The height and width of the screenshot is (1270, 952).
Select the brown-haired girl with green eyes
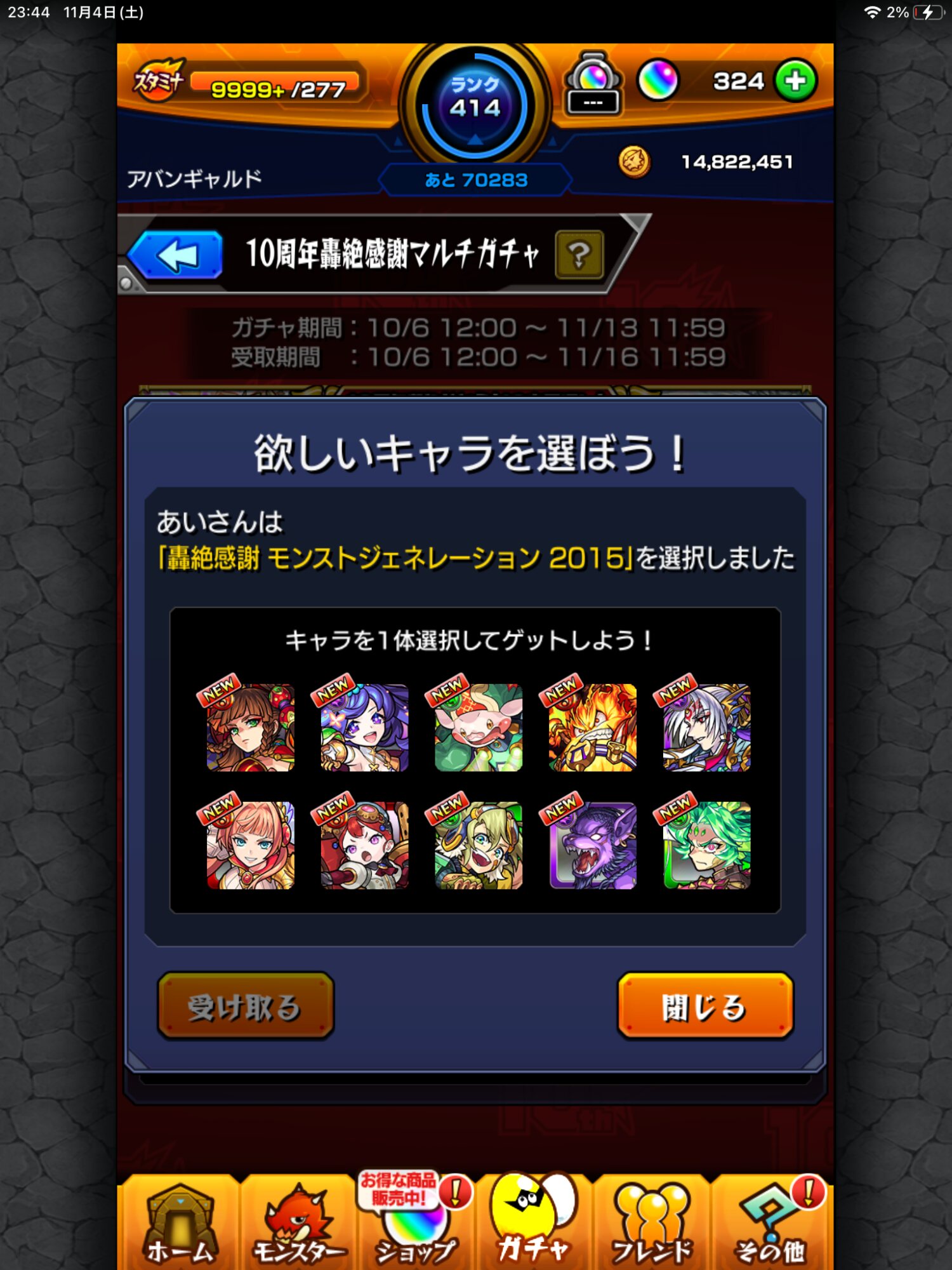click(250, 727)
